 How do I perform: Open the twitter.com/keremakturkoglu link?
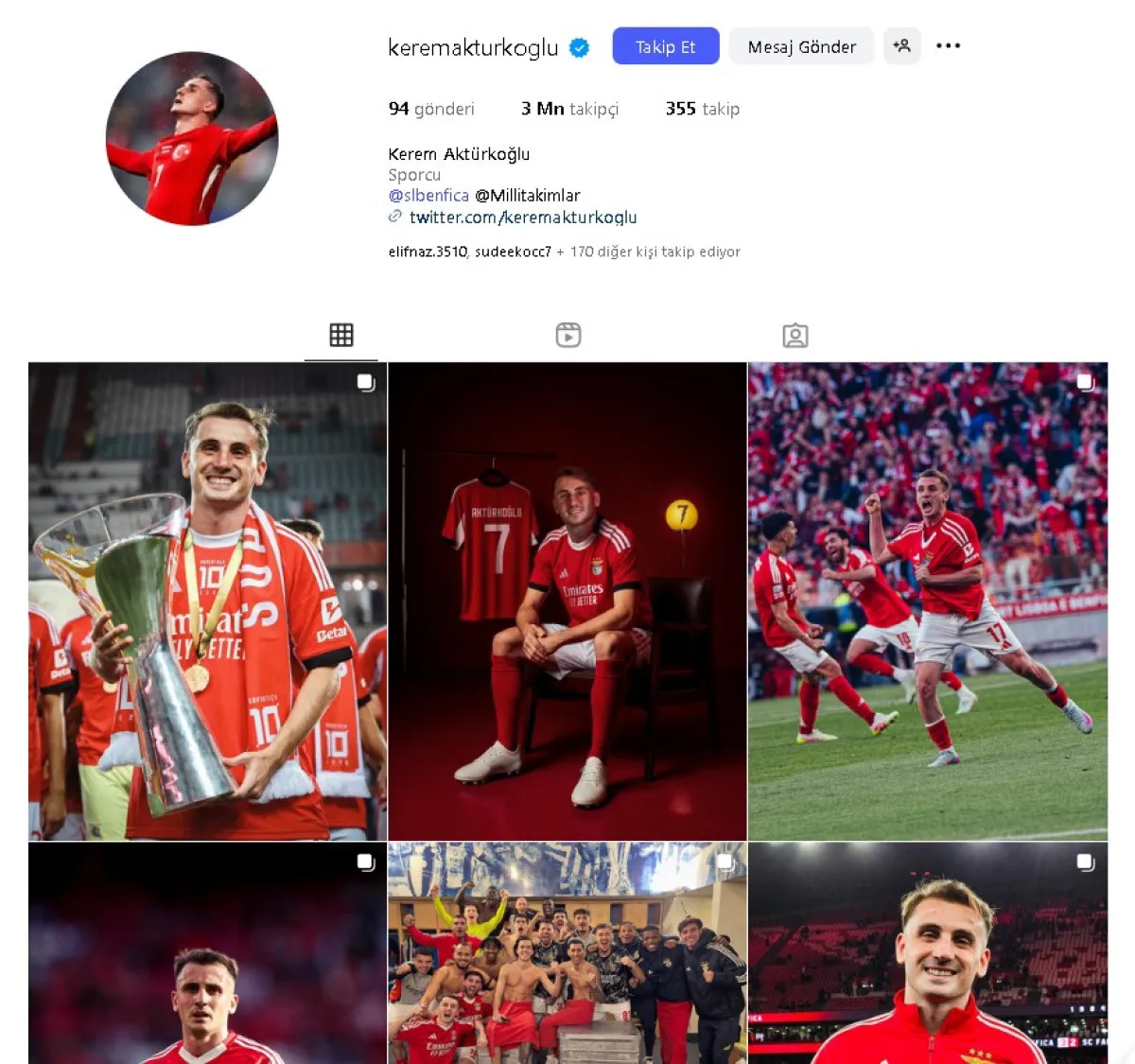522,218
